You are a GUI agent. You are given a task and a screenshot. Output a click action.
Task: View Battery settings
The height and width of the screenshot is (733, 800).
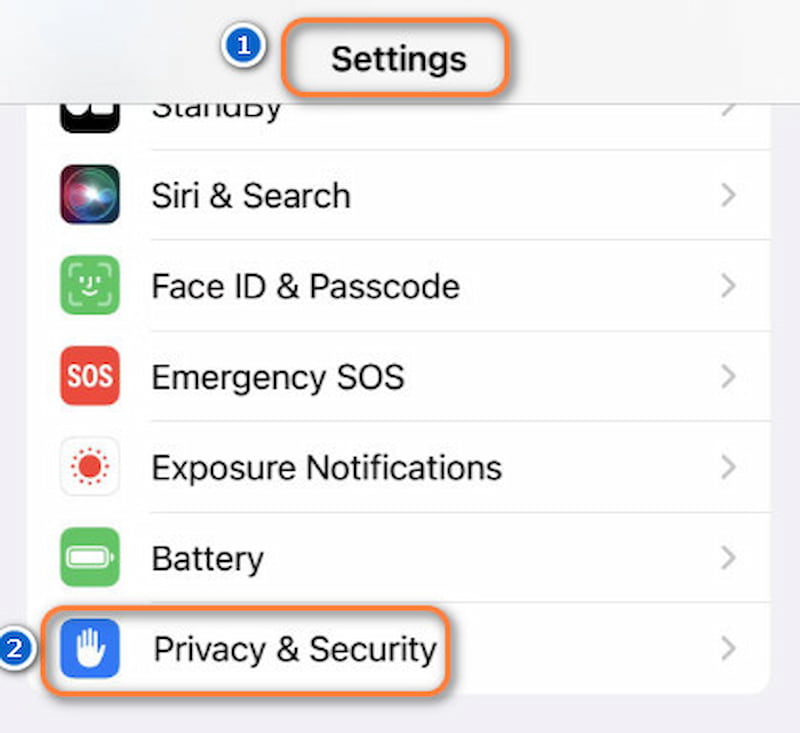tap(208, 558)
